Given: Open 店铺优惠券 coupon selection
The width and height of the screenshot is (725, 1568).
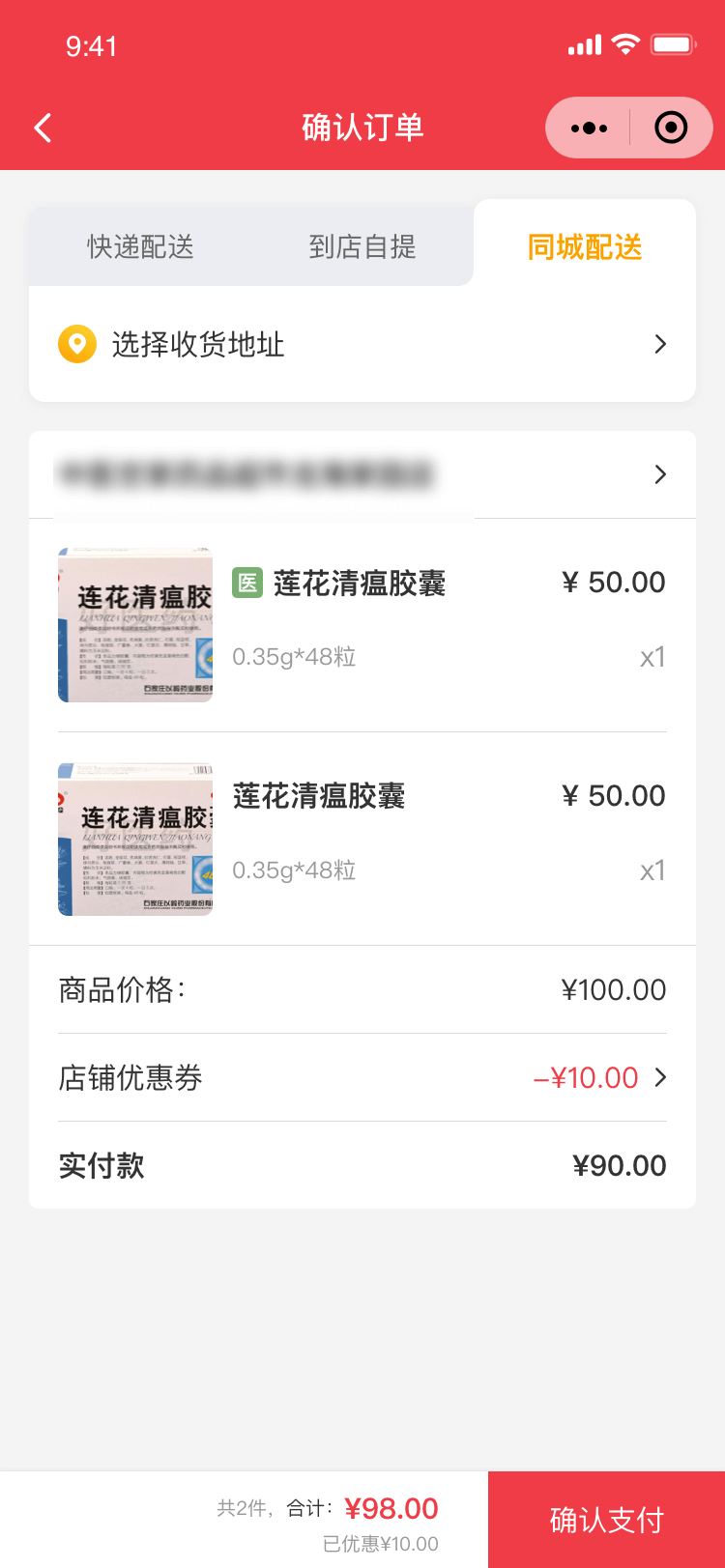Looking at the screenshot, I should [362, 1077].
